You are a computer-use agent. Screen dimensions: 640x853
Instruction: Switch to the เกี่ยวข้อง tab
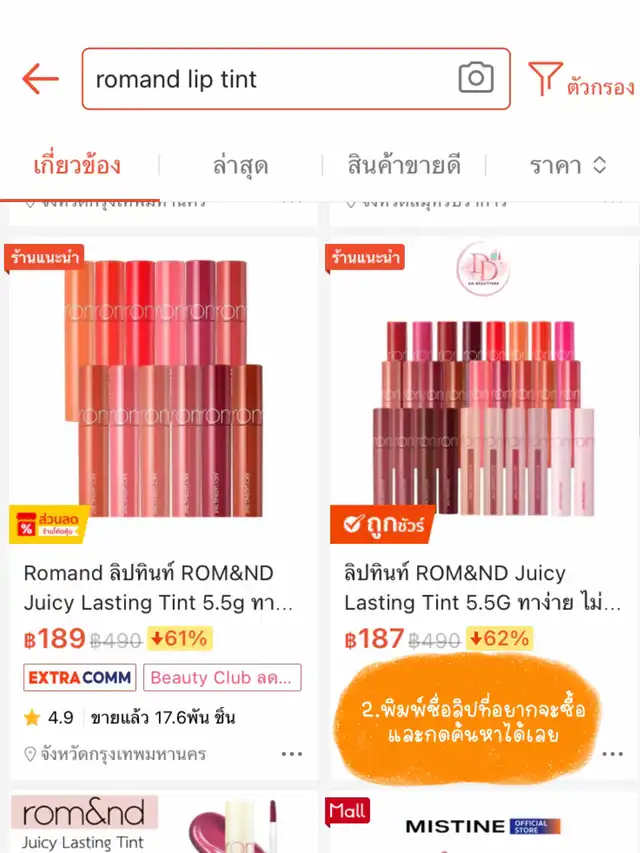pos(78,165)
